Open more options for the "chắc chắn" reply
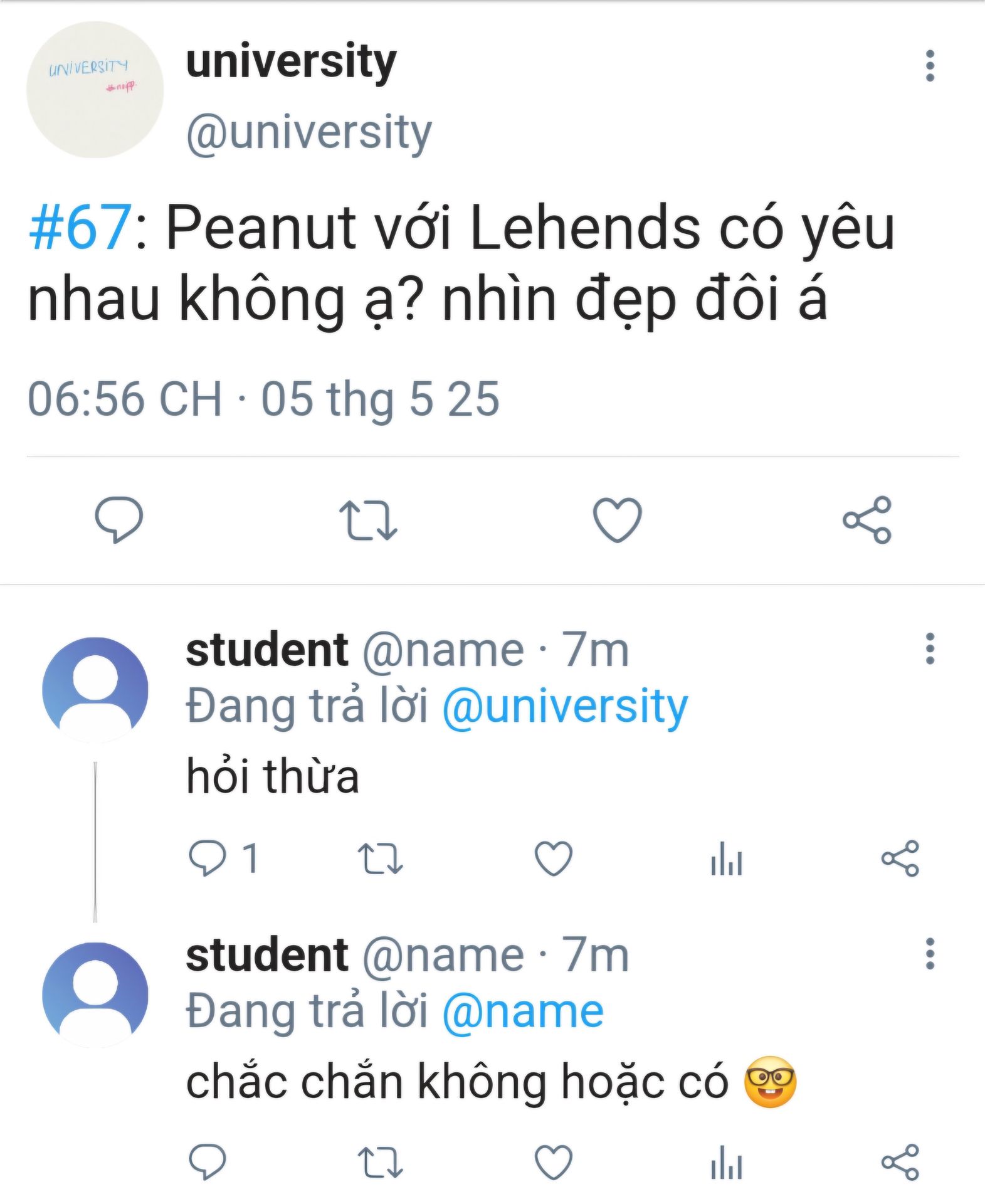The height and width of the screenshot is (1204, 985). [930, 954]
